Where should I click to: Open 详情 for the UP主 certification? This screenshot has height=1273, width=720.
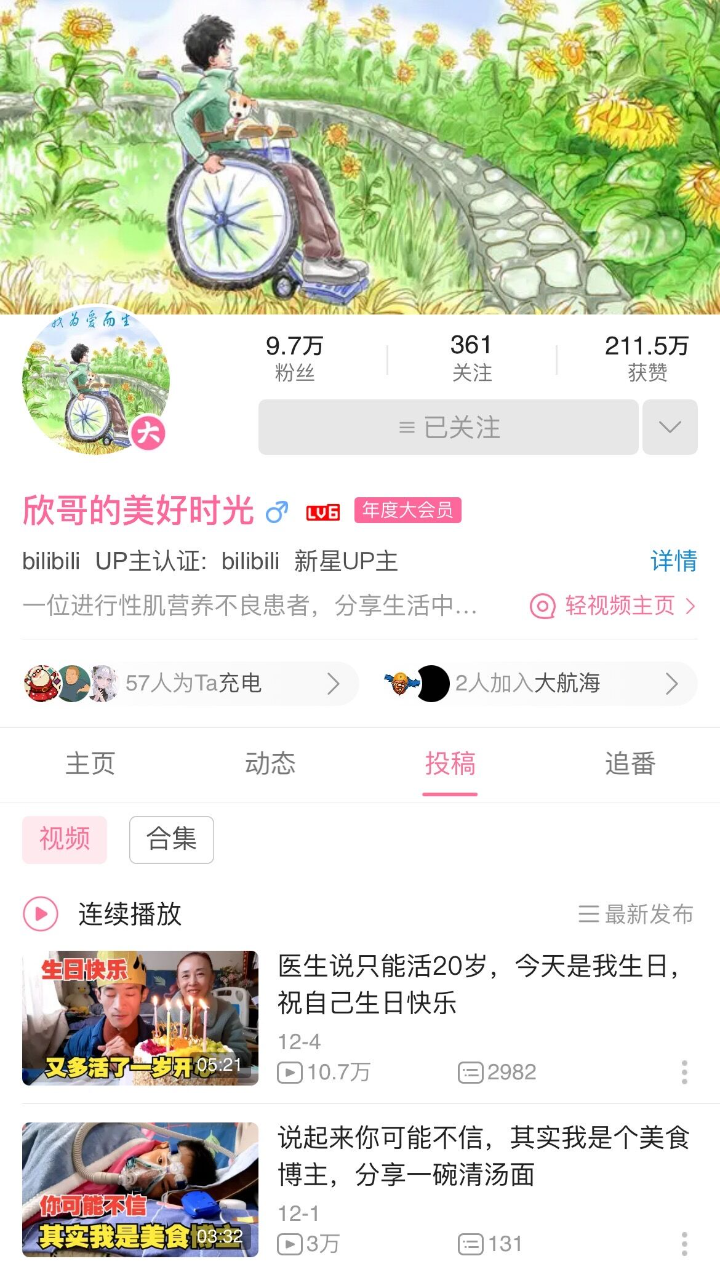tap(673, 561)
